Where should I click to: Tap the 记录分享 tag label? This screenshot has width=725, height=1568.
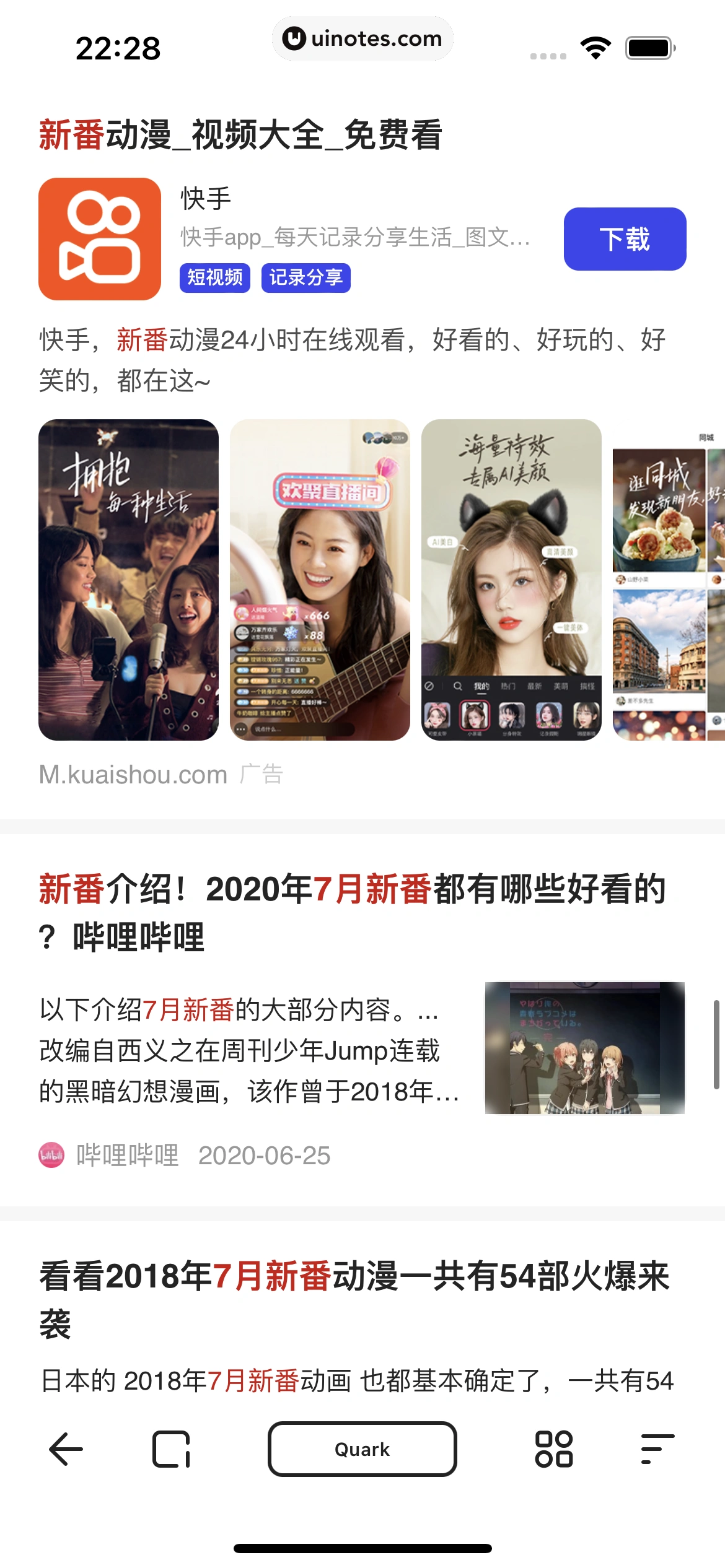[x=307, y=278]
